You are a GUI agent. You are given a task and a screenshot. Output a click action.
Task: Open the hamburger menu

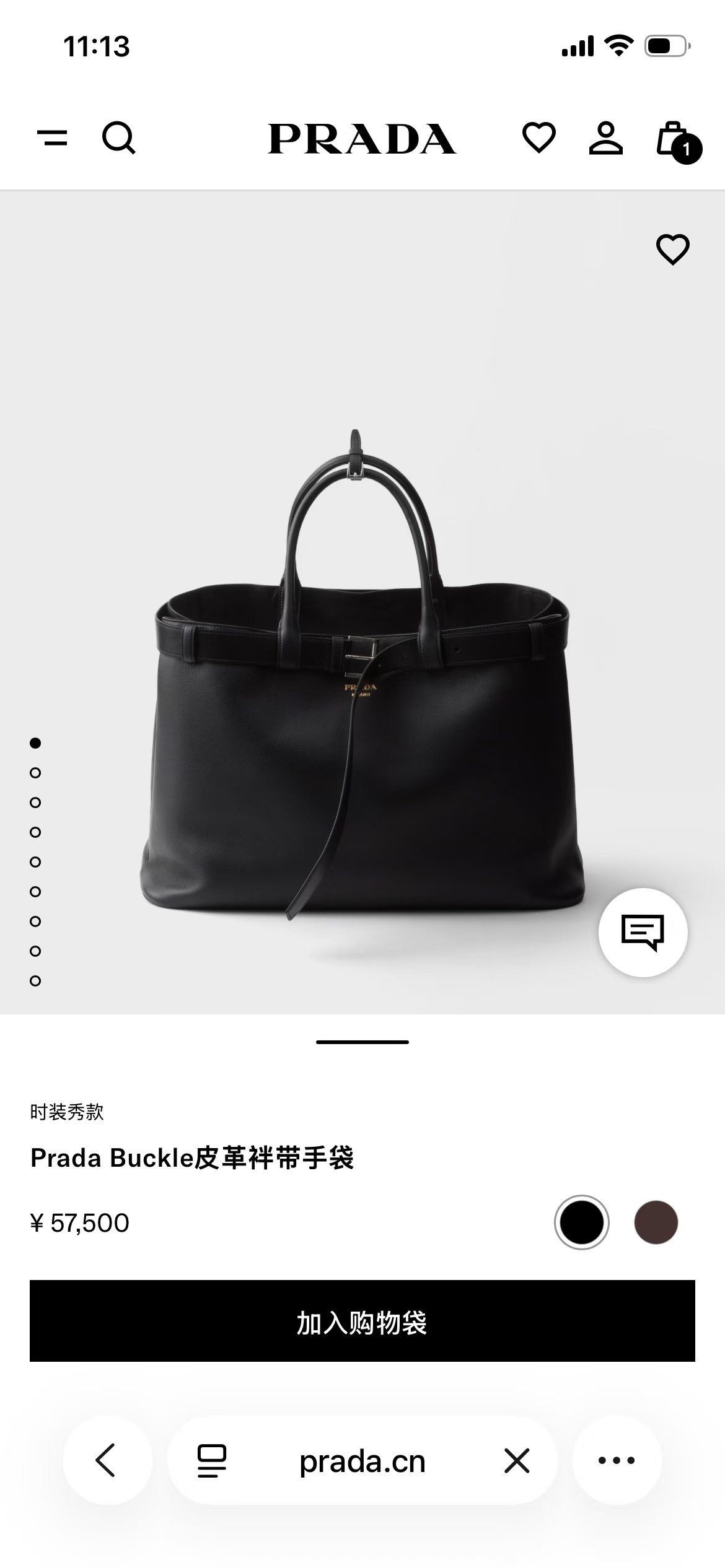coord(53,137)
